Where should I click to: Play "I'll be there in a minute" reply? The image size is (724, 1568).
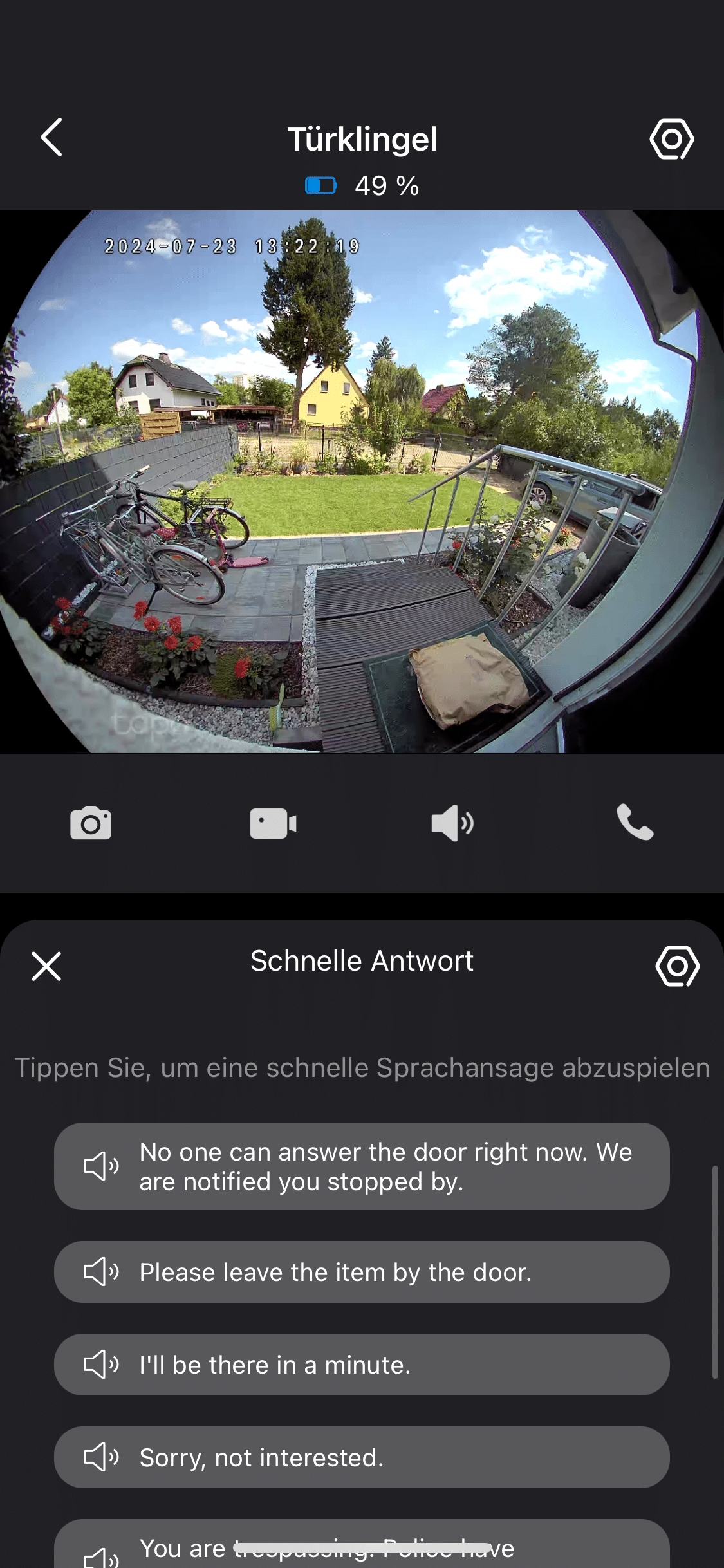point(362,1365)
